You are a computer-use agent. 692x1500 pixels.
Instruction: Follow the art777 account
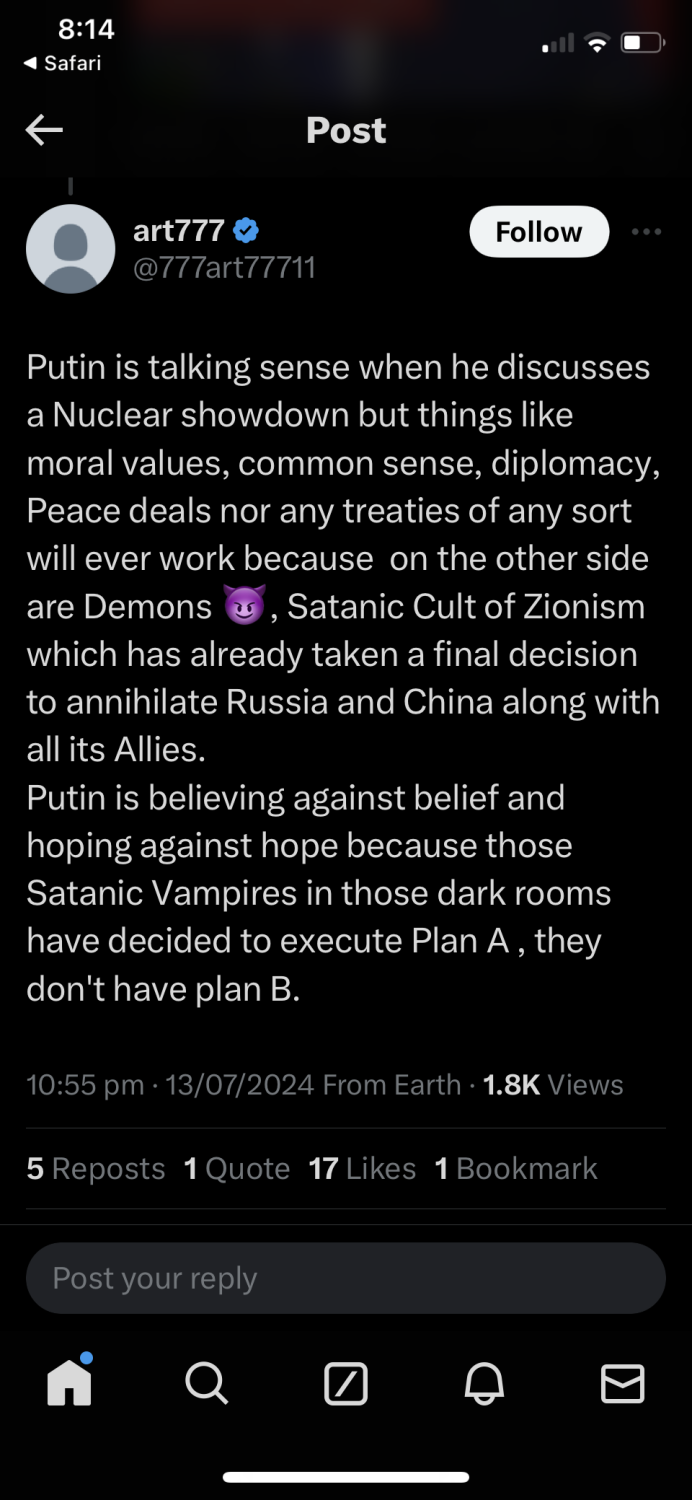[x=538, y=232]
